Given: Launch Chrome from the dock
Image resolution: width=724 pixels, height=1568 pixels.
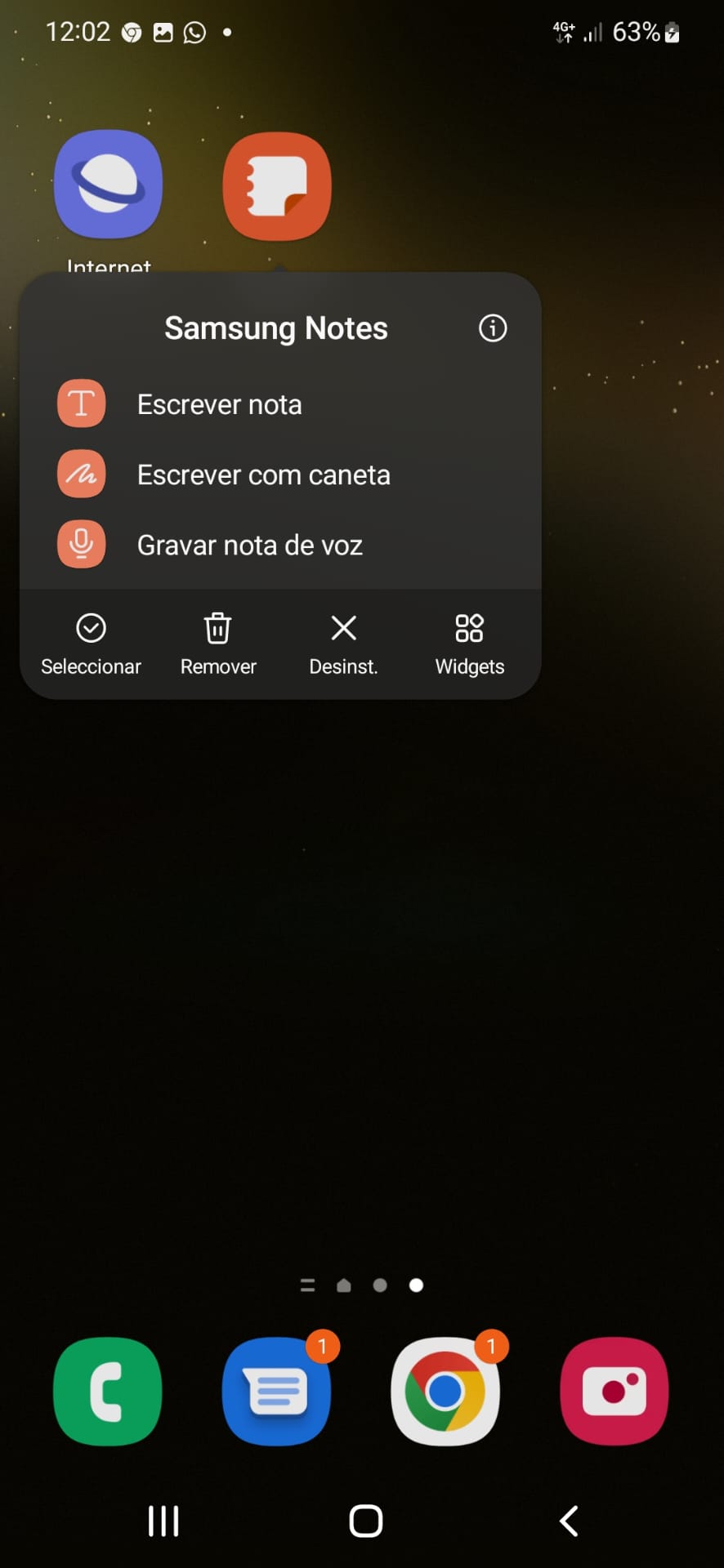Looking at the screenshot, I should [445, 1391].
